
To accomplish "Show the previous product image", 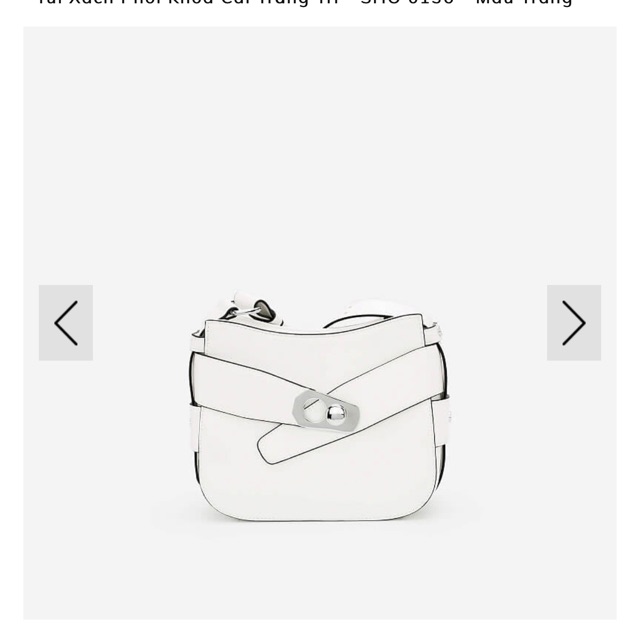I will [66, 323].
